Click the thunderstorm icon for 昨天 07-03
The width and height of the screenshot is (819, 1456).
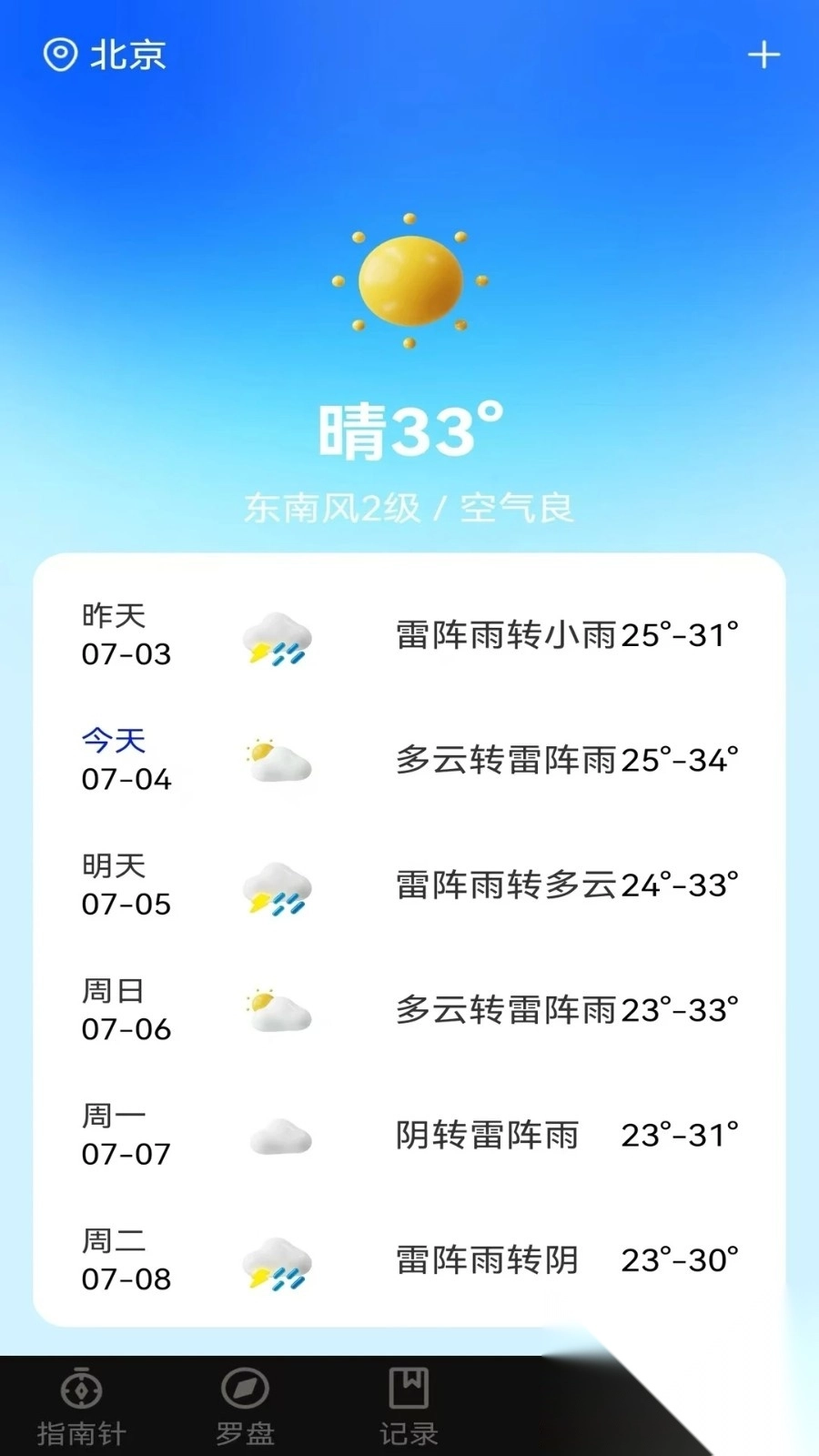tap(275, 640)
